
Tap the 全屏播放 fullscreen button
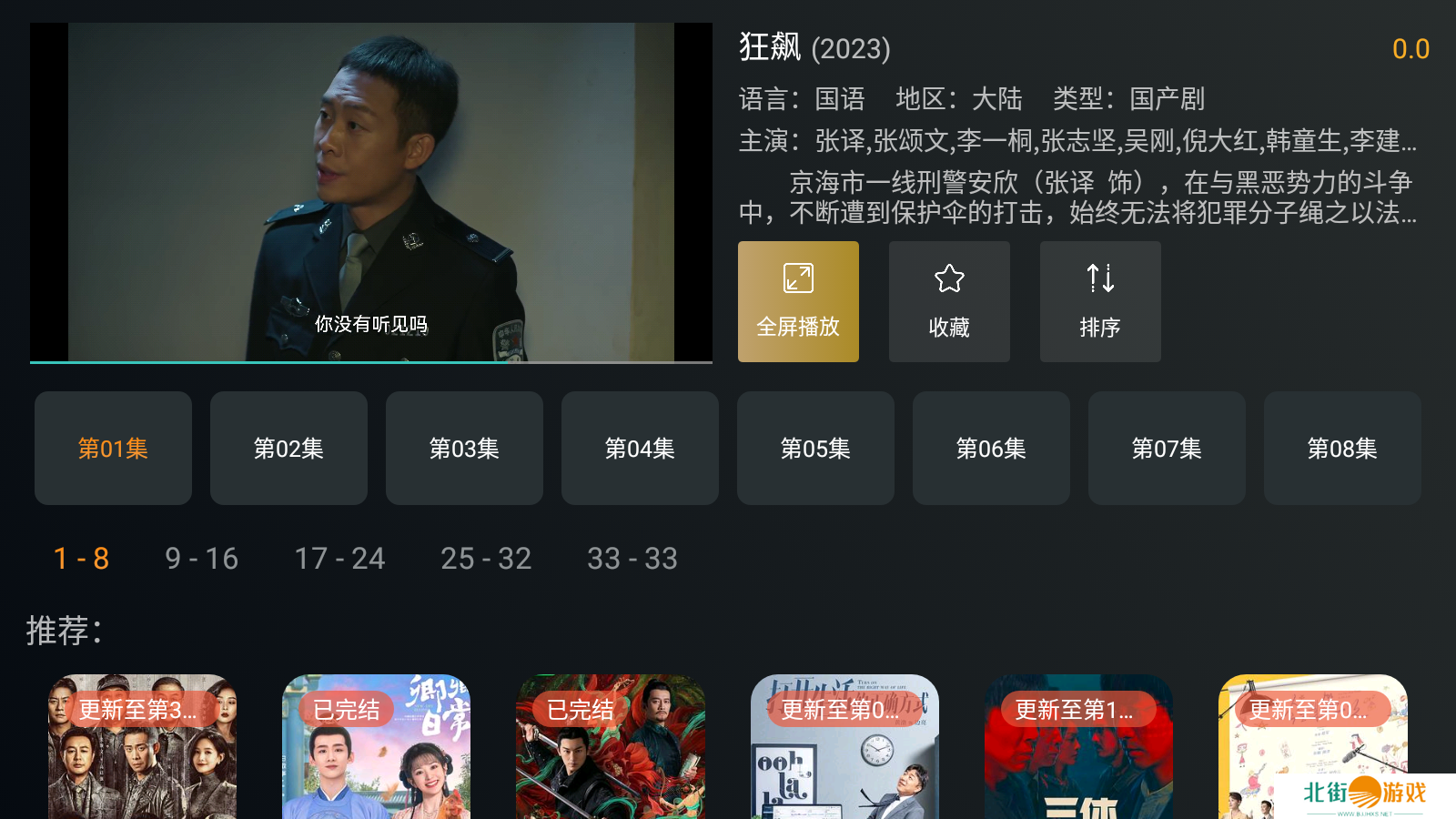click(x=798, y=301)
